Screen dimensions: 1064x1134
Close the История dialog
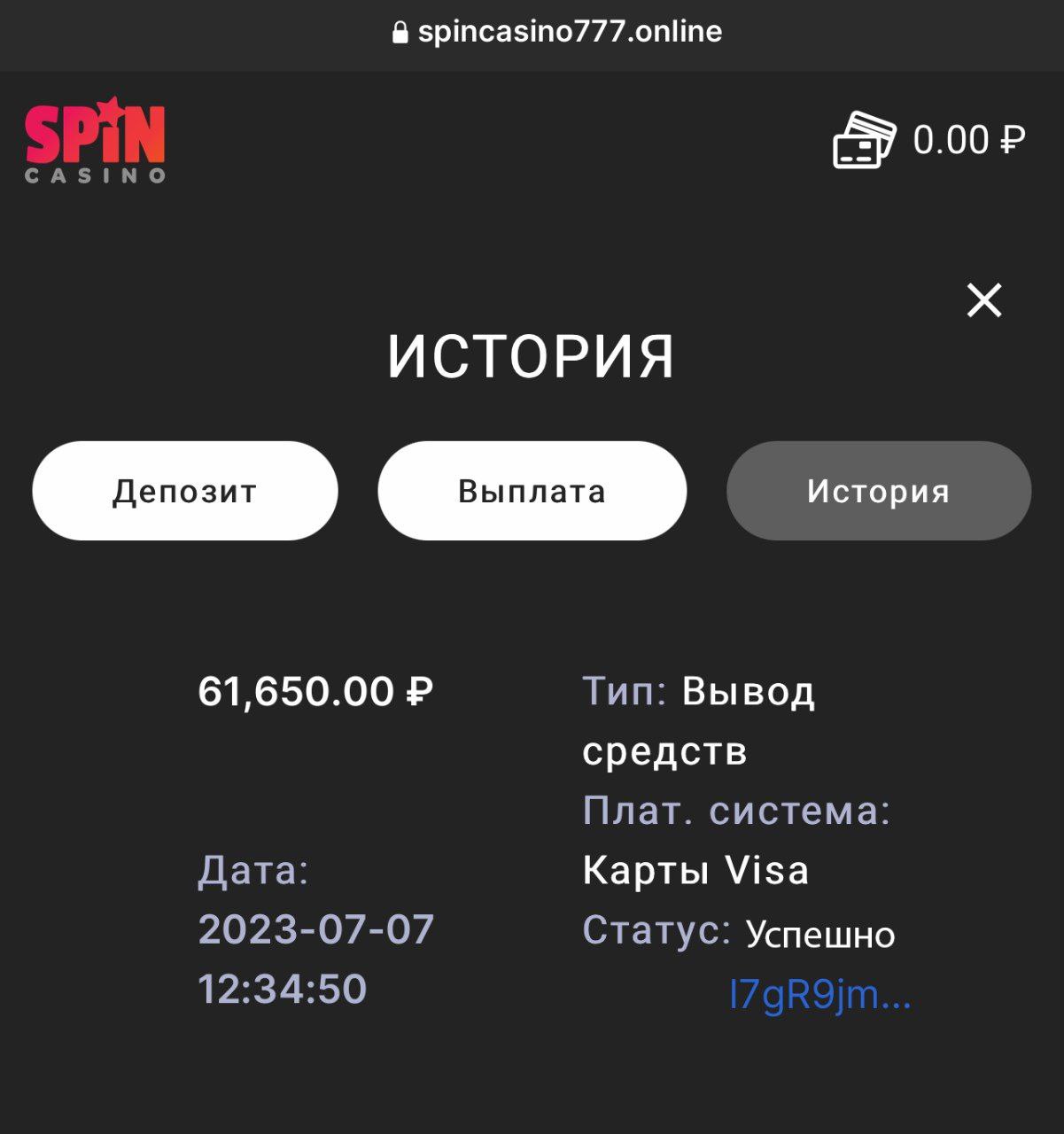(x=983, y=300)
